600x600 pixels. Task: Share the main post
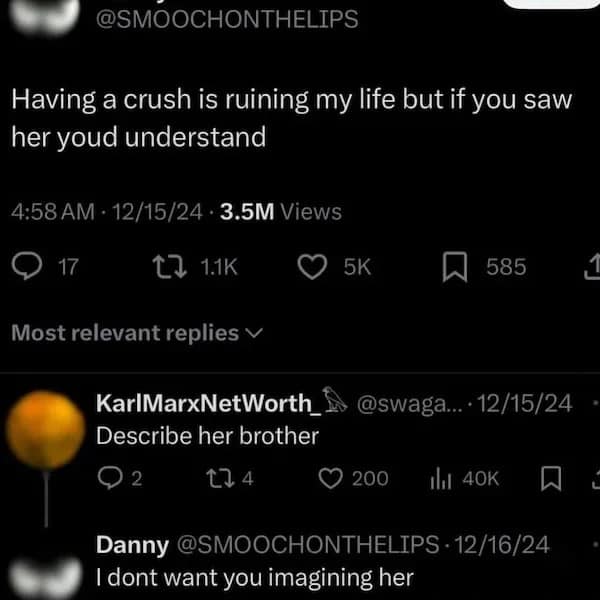590,267
